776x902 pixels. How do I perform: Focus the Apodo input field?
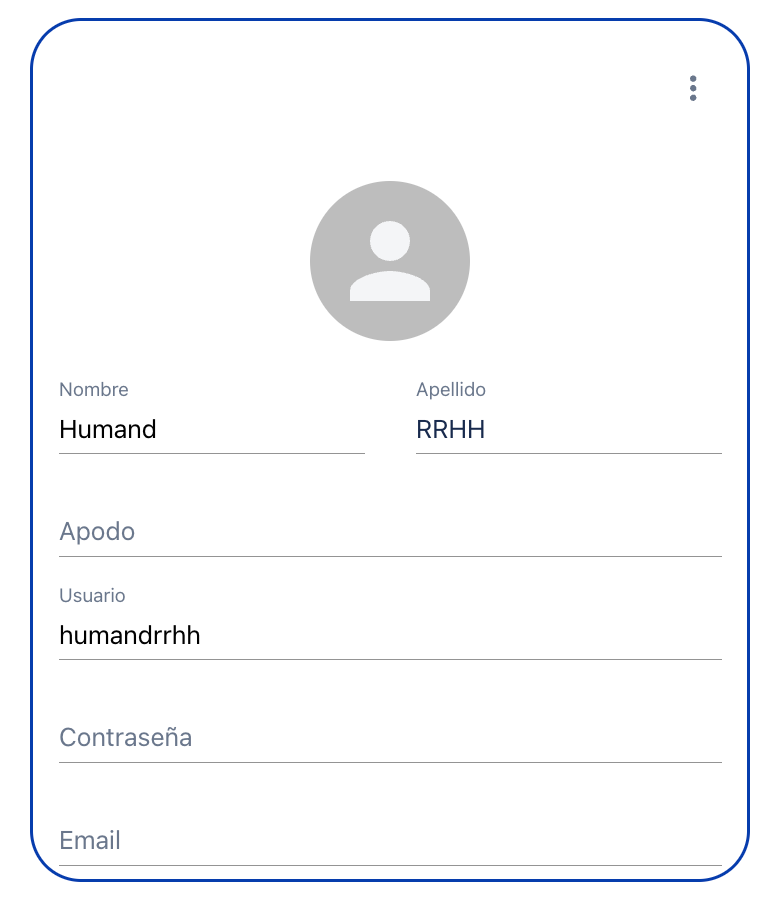click(390, 532)
